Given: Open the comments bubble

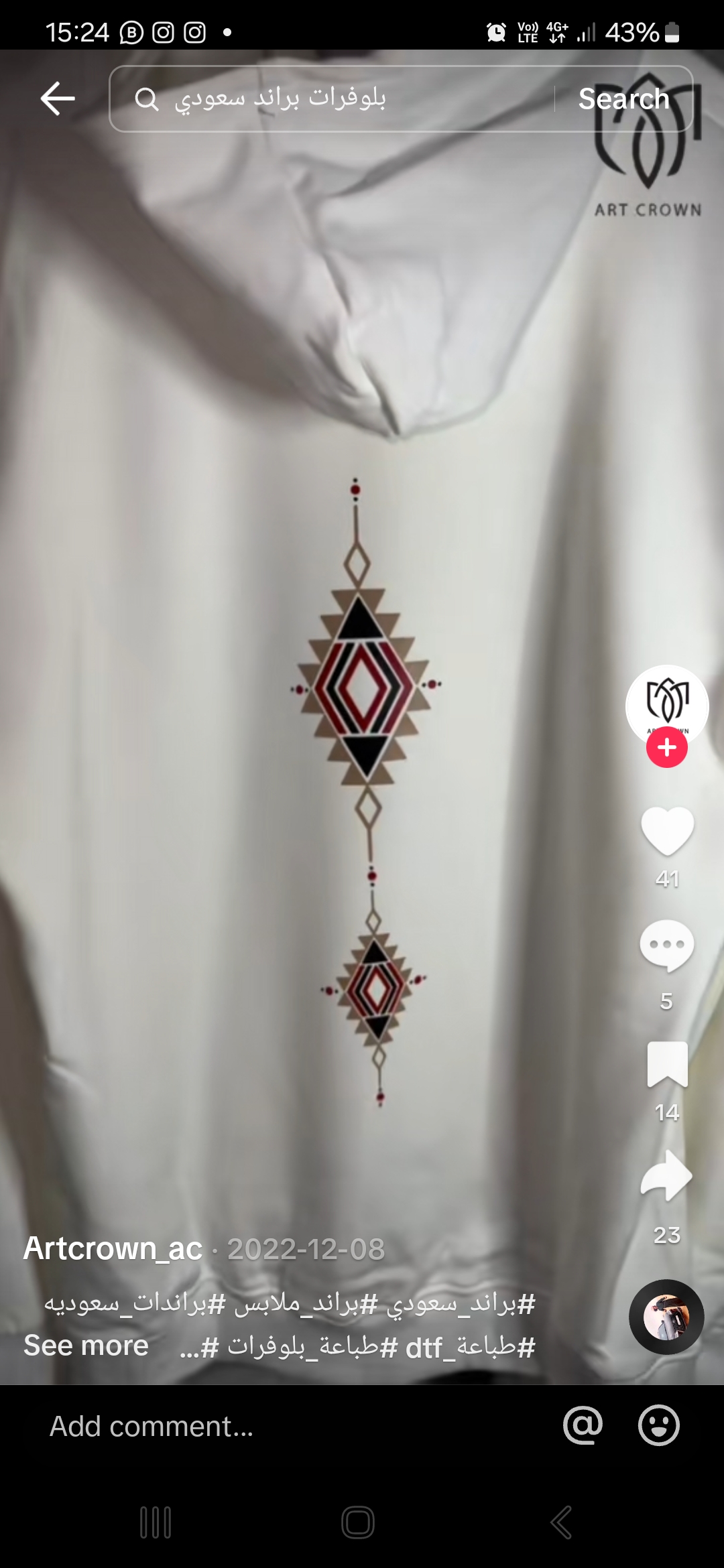Looking at the screenshot, I should point(667,945).
